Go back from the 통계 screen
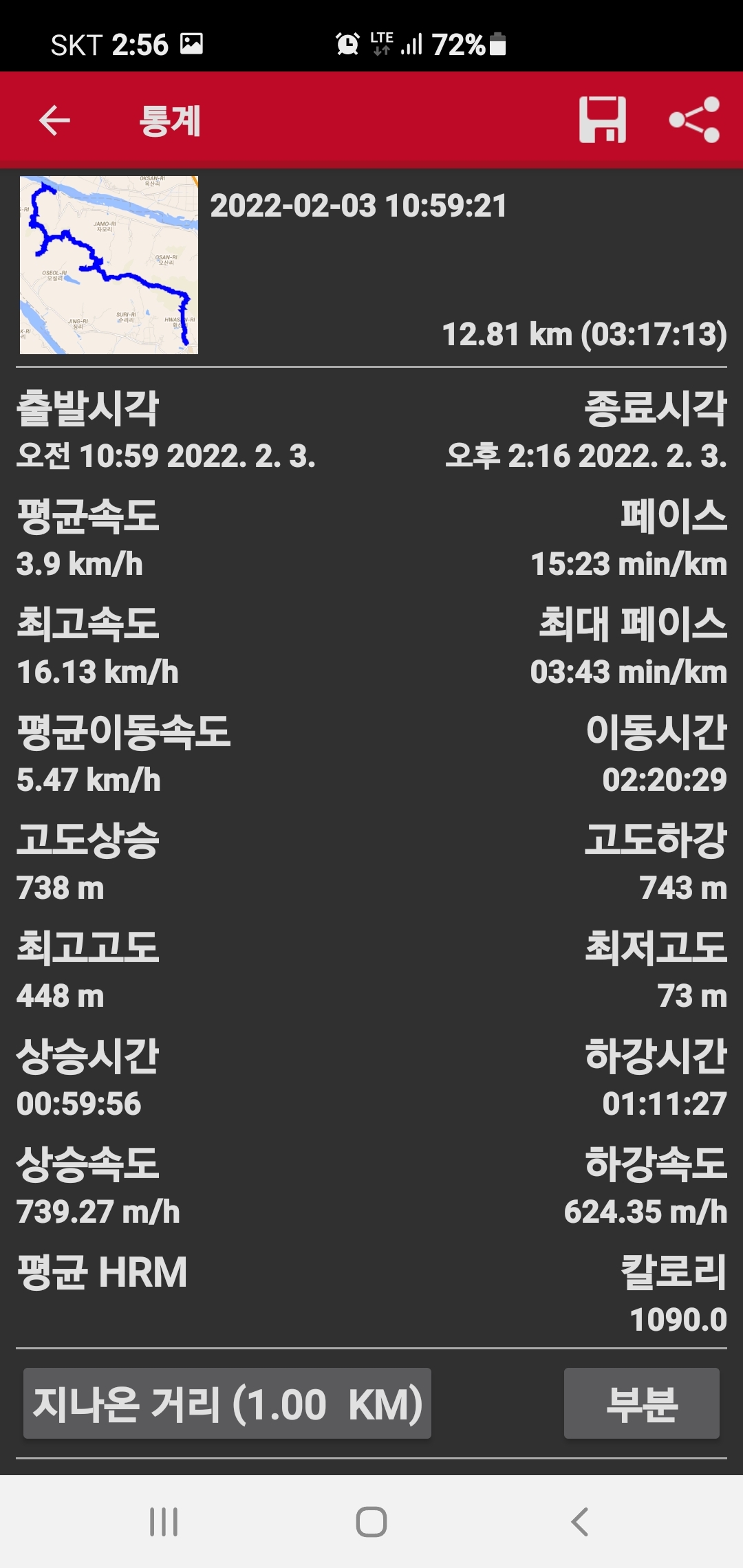Viewport: 743px width, 1568px height. 54,121
